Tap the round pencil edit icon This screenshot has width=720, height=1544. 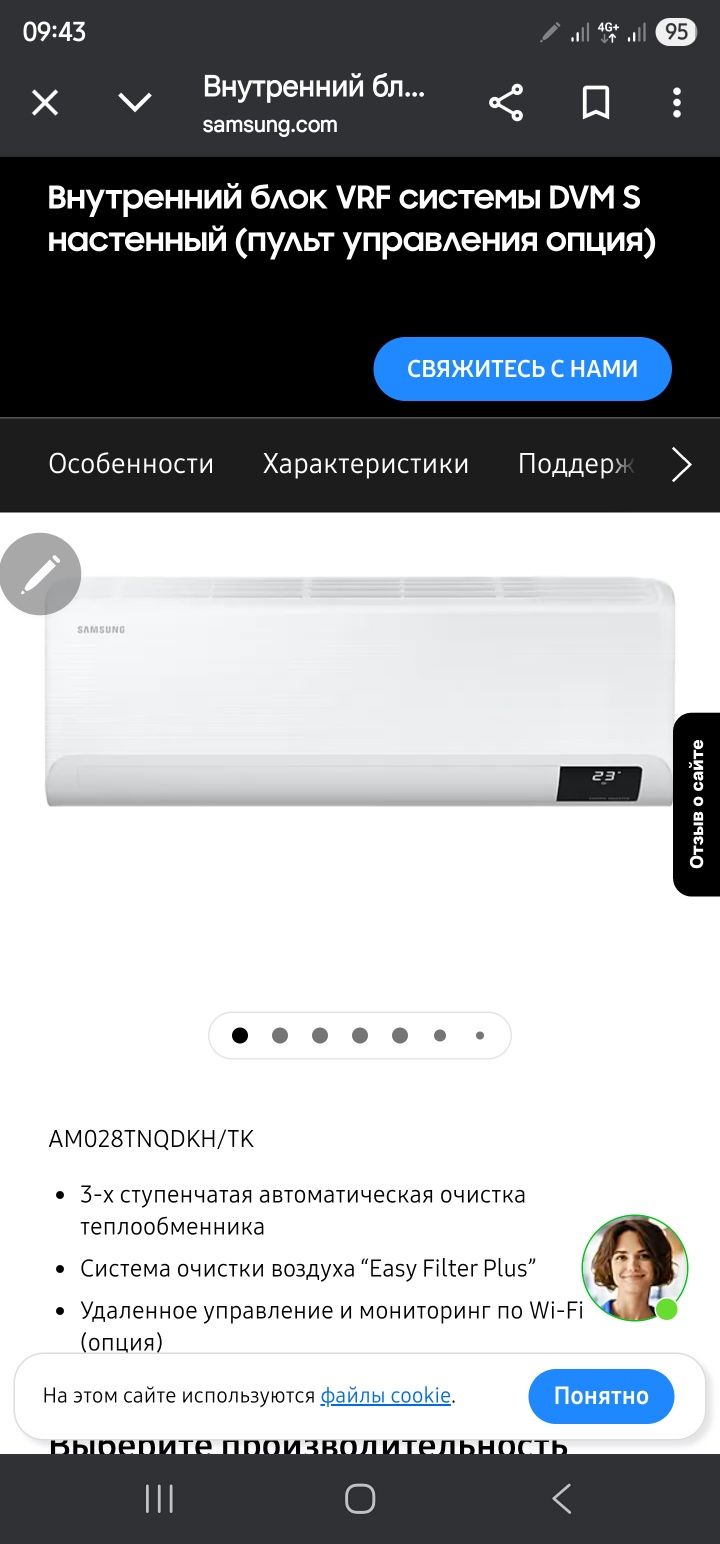click(40, 574)
